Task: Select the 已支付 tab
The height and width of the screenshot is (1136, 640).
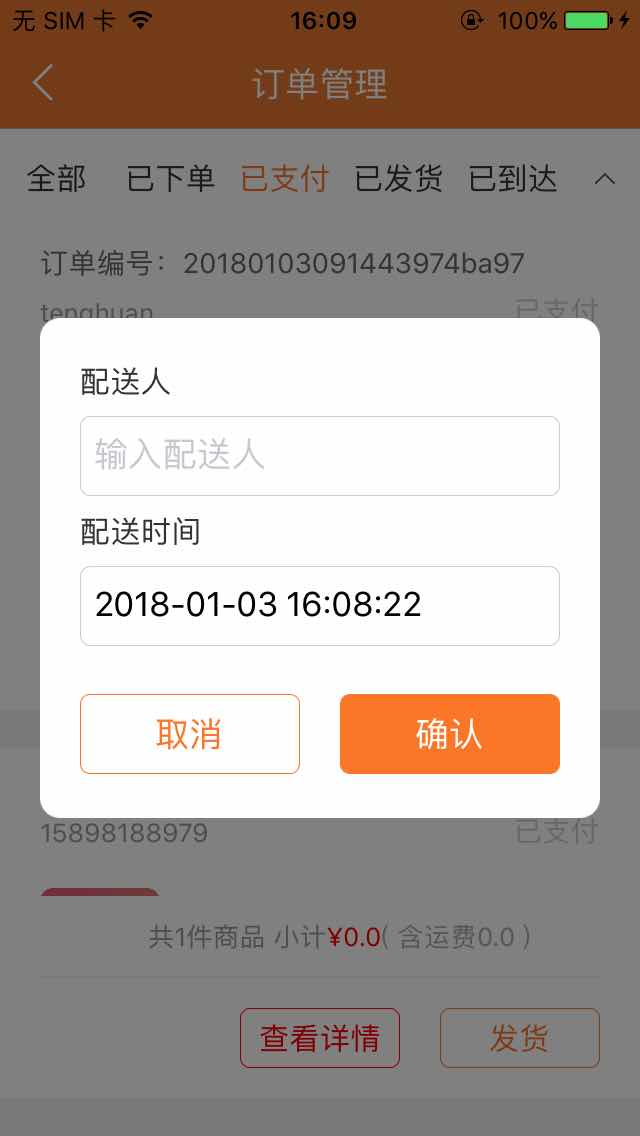Action: pyautogui.click(x=284, y=178)
